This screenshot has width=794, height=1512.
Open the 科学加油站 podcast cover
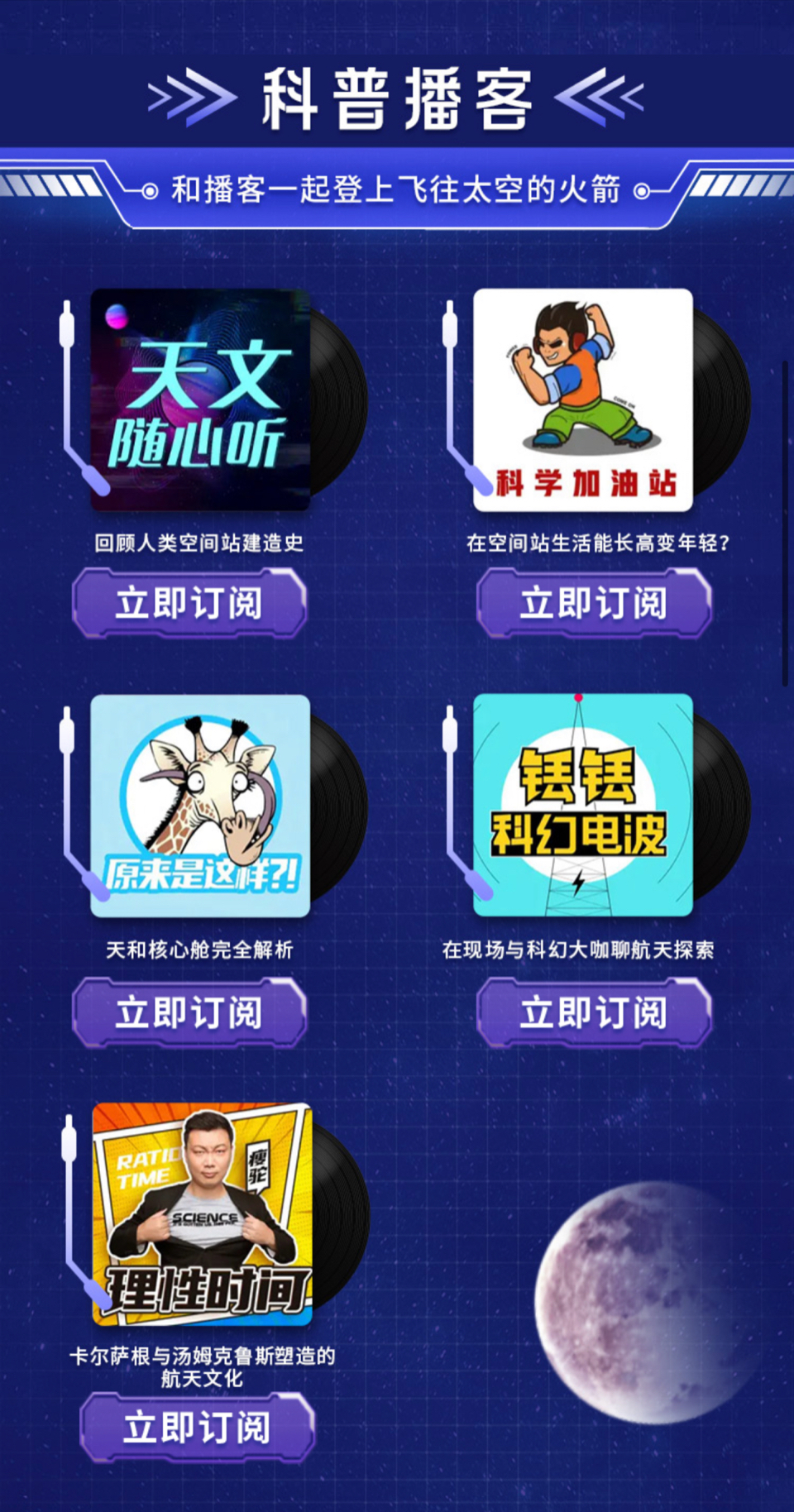(x=582, y=400)
